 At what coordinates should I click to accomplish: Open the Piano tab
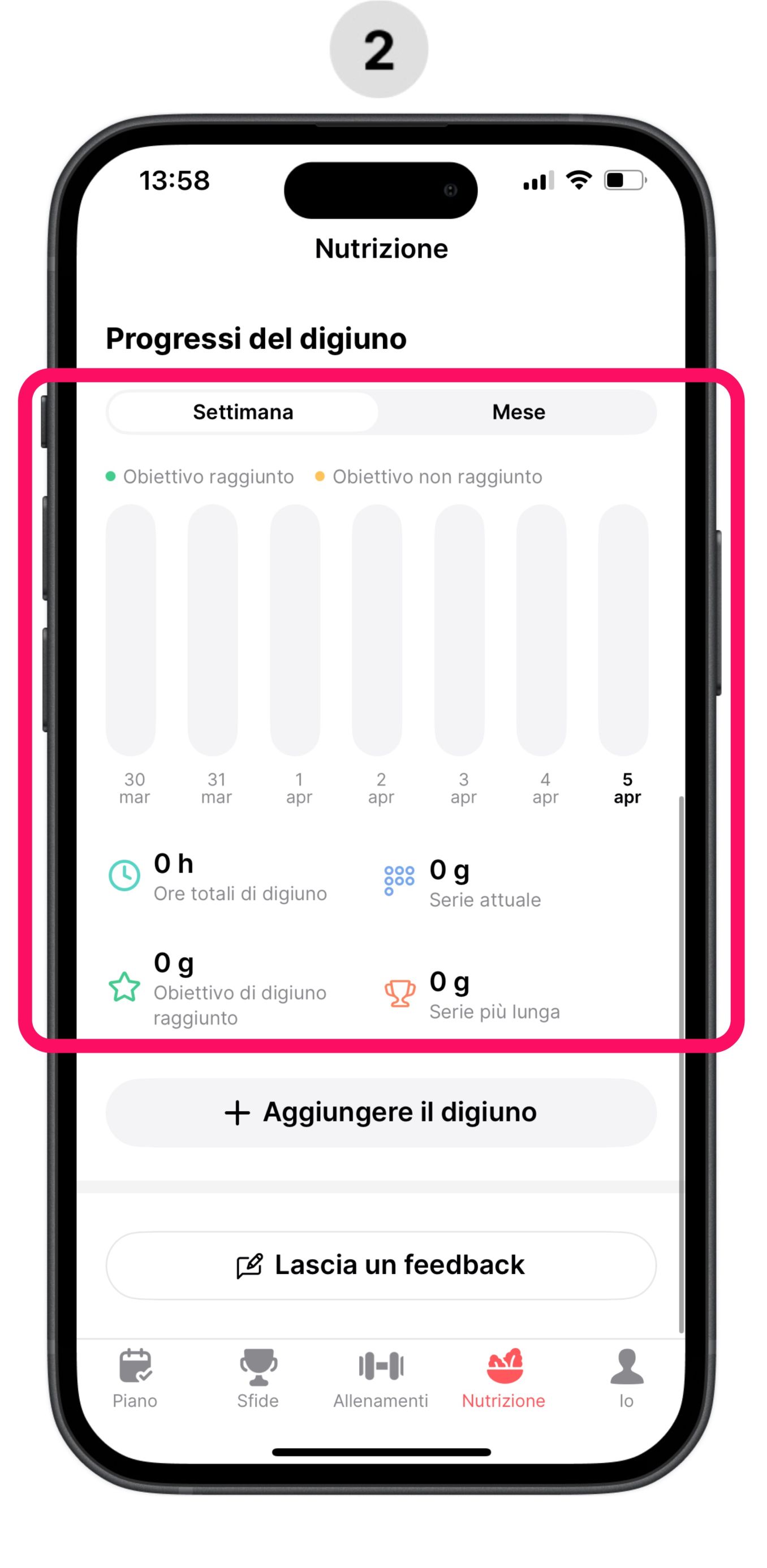point(135,1378)
